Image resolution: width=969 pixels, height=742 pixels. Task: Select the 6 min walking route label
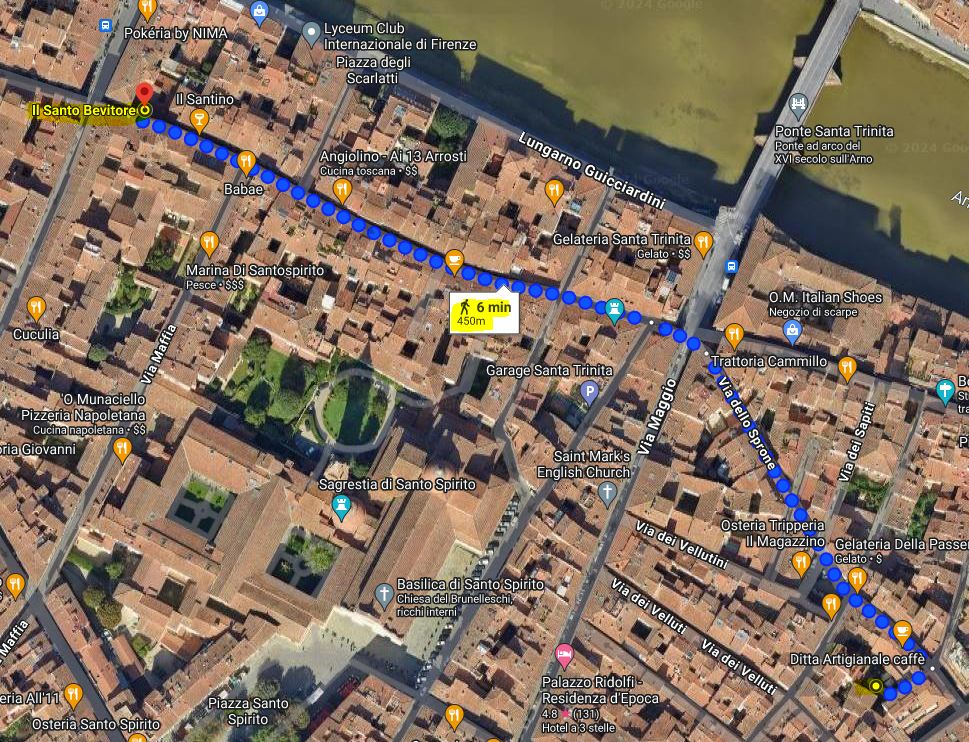point(485,313)
